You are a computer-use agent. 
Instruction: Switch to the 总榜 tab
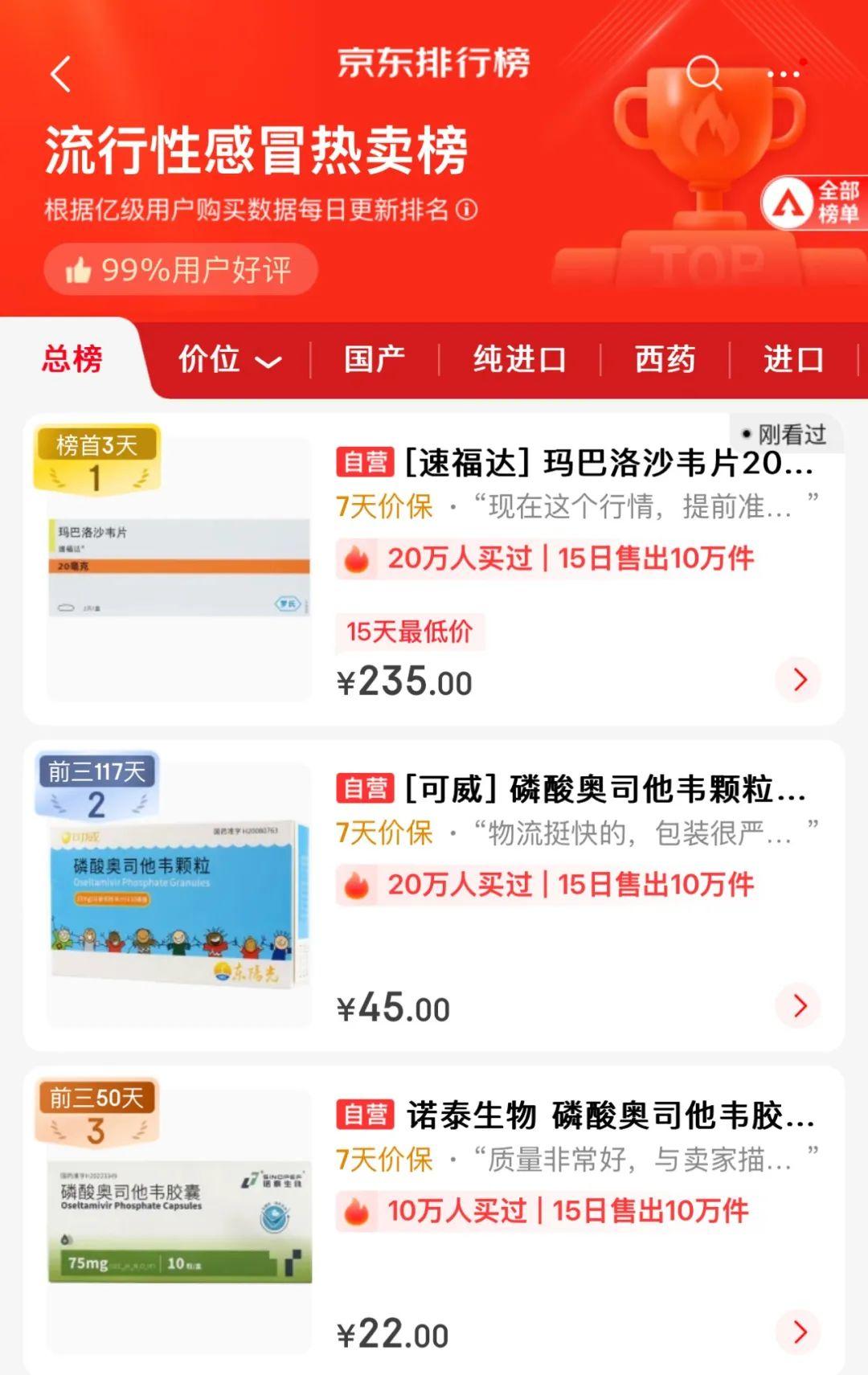tap(72, 358)
